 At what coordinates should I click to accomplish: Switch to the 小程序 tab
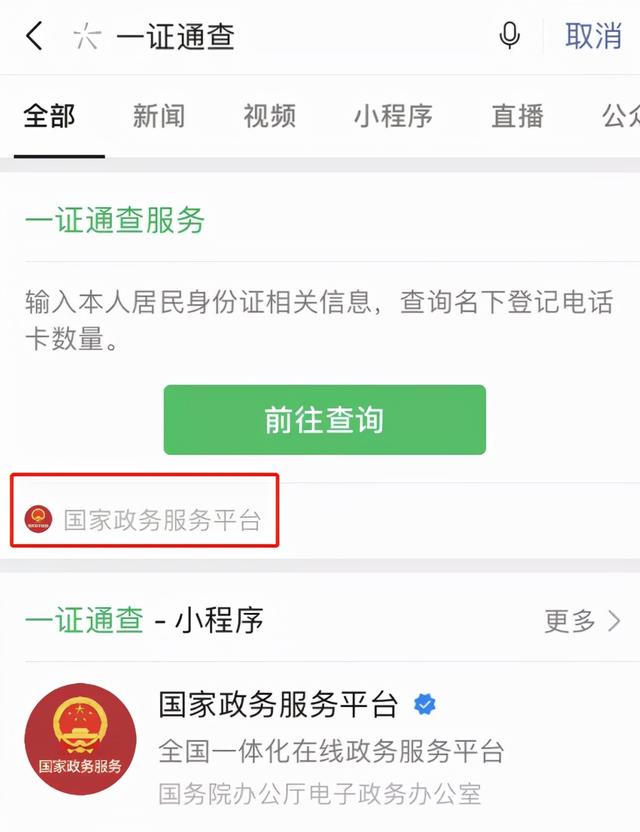(x=392, y=115)
